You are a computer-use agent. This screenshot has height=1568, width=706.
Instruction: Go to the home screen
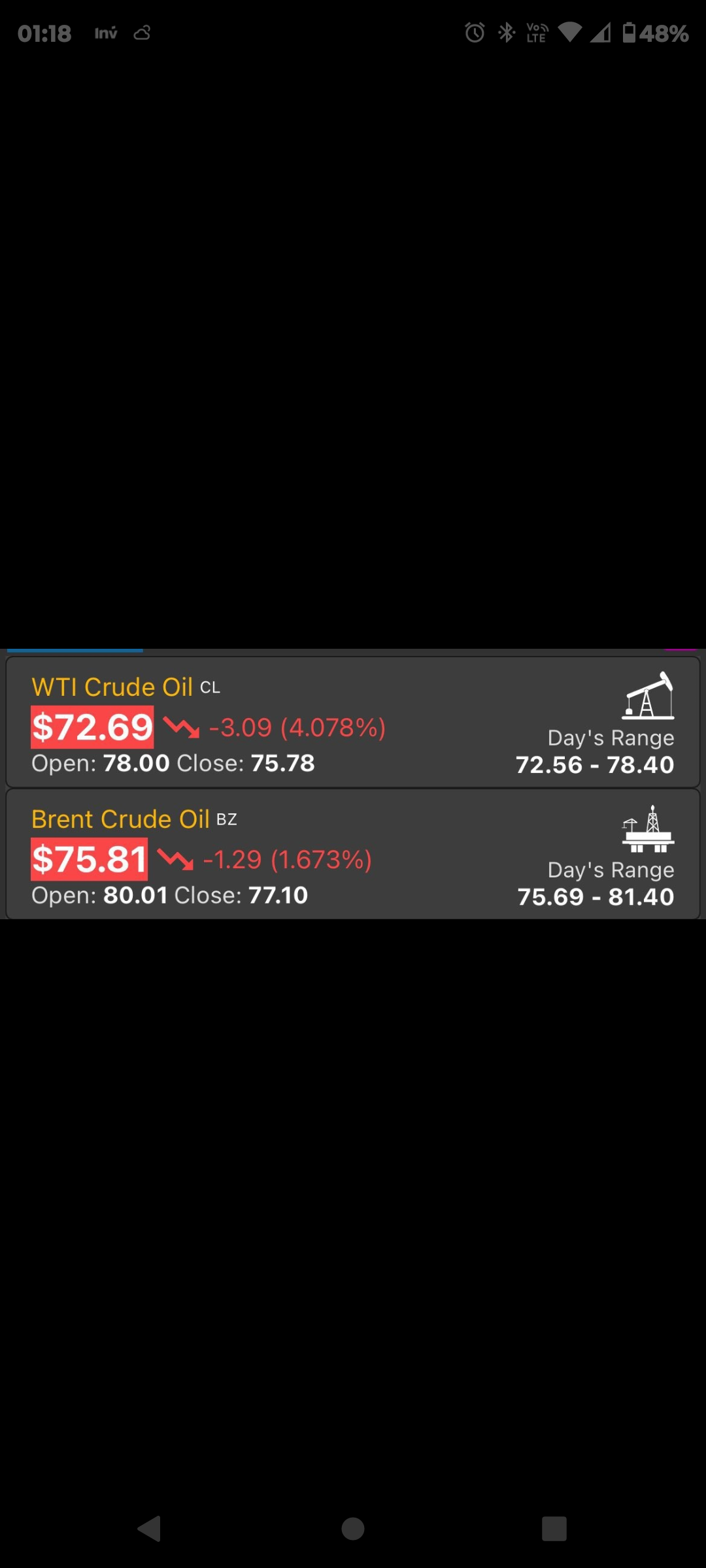click(x=353, y=1529)
